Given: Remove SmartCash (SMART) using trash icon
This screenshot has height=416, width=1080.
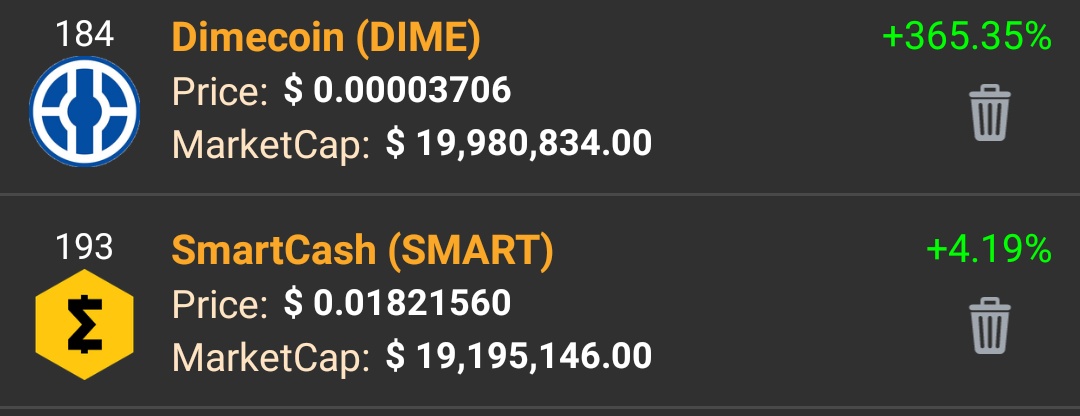Looking at the screenshot, I should (x=990, y=325).
